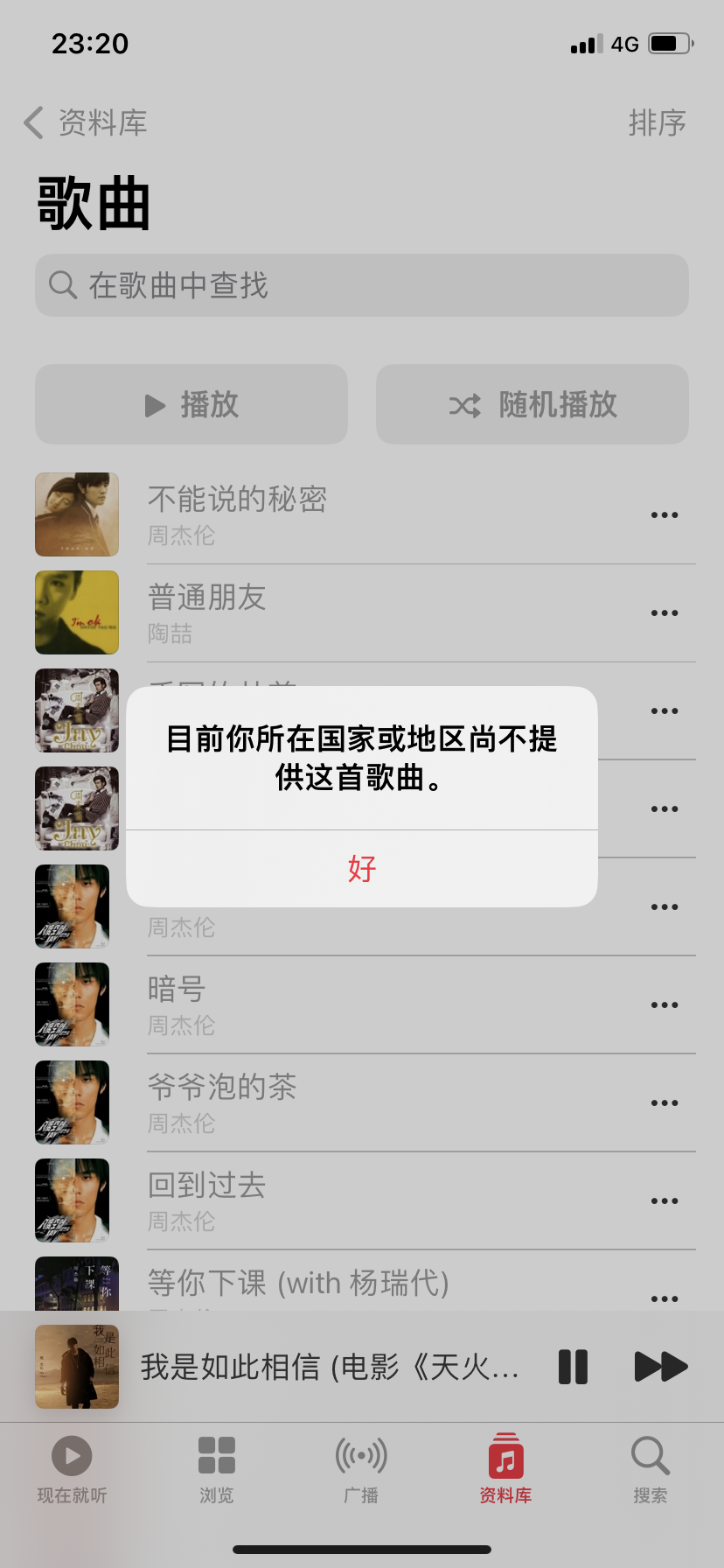
Task: Dismiss the alert by tapping 好
Action: 362,868
